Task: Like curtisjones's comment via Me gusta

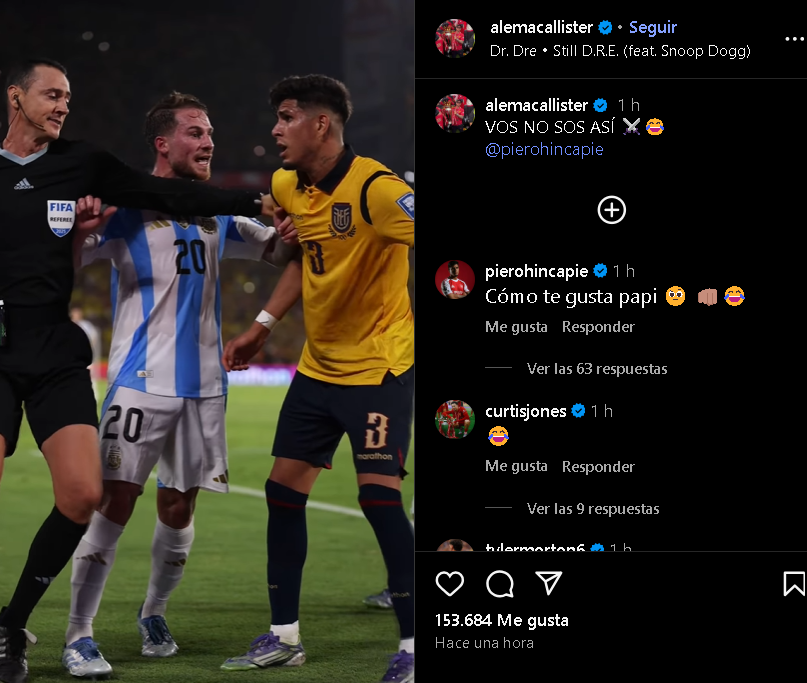Action: [516, 467]
